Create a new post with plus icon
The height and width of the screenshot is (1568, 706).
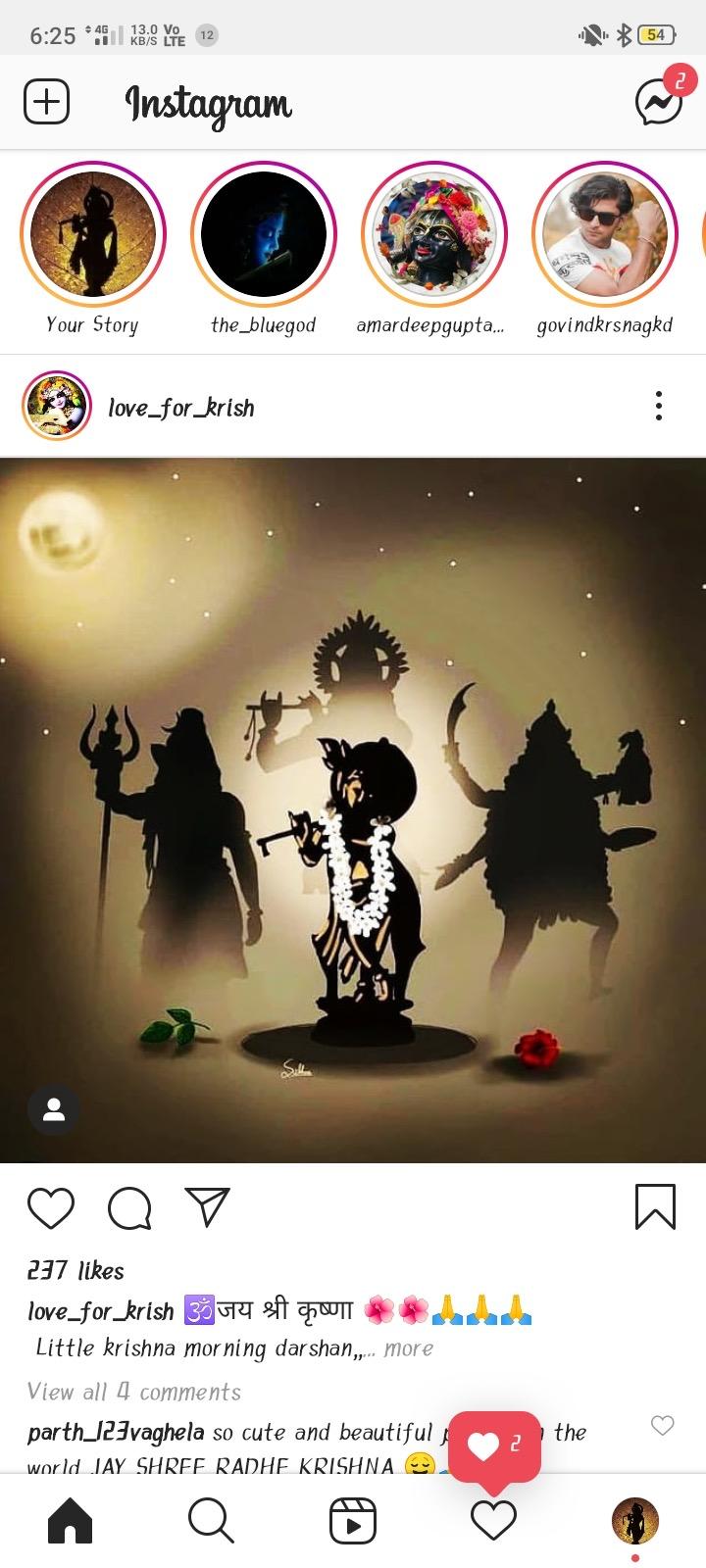[46, 102]
